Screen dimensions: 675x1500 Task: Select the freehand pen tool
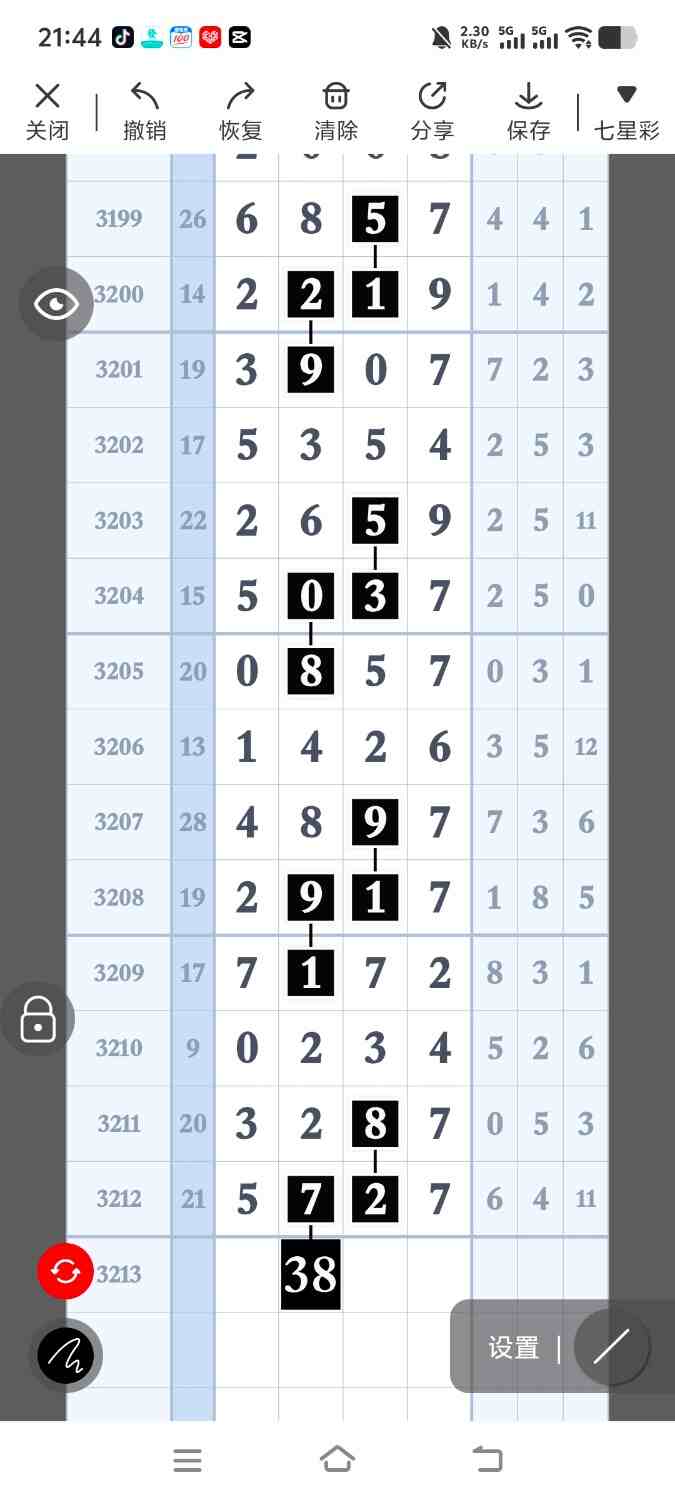[66, 1356]
